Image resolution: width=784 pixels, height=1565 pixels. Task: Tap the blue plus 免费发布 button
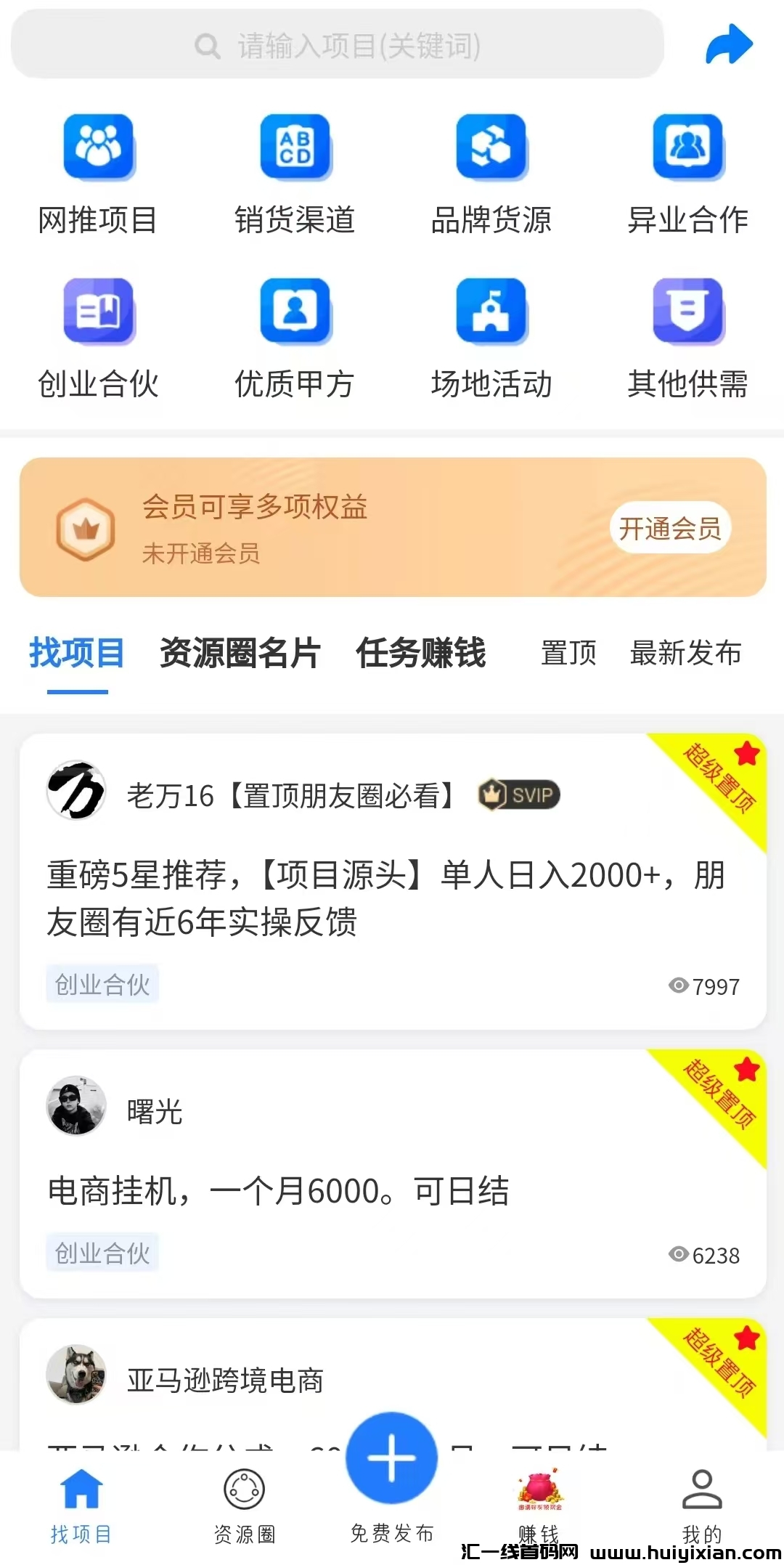point(391,1458)
